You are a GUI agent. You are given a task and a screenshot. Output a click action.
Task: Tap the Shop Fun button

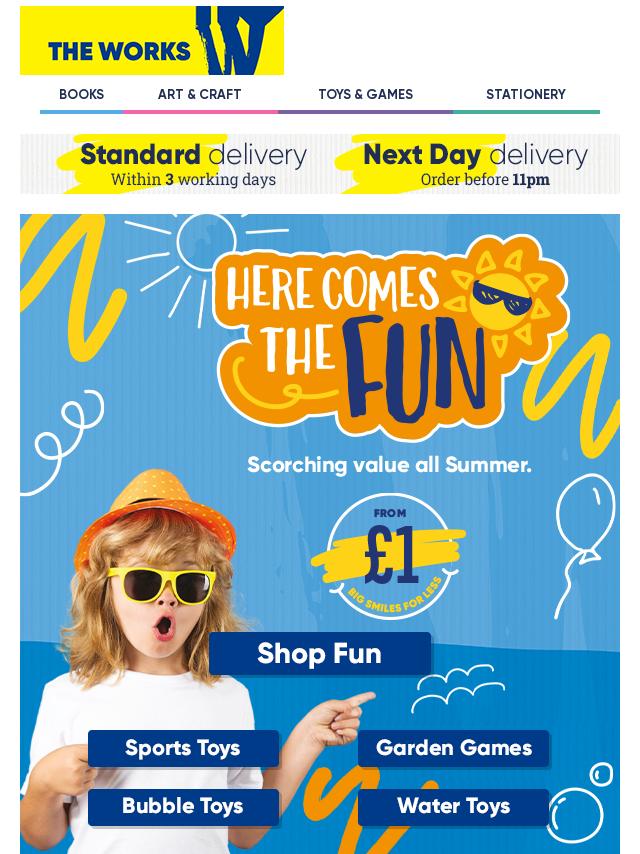(319, 654)
